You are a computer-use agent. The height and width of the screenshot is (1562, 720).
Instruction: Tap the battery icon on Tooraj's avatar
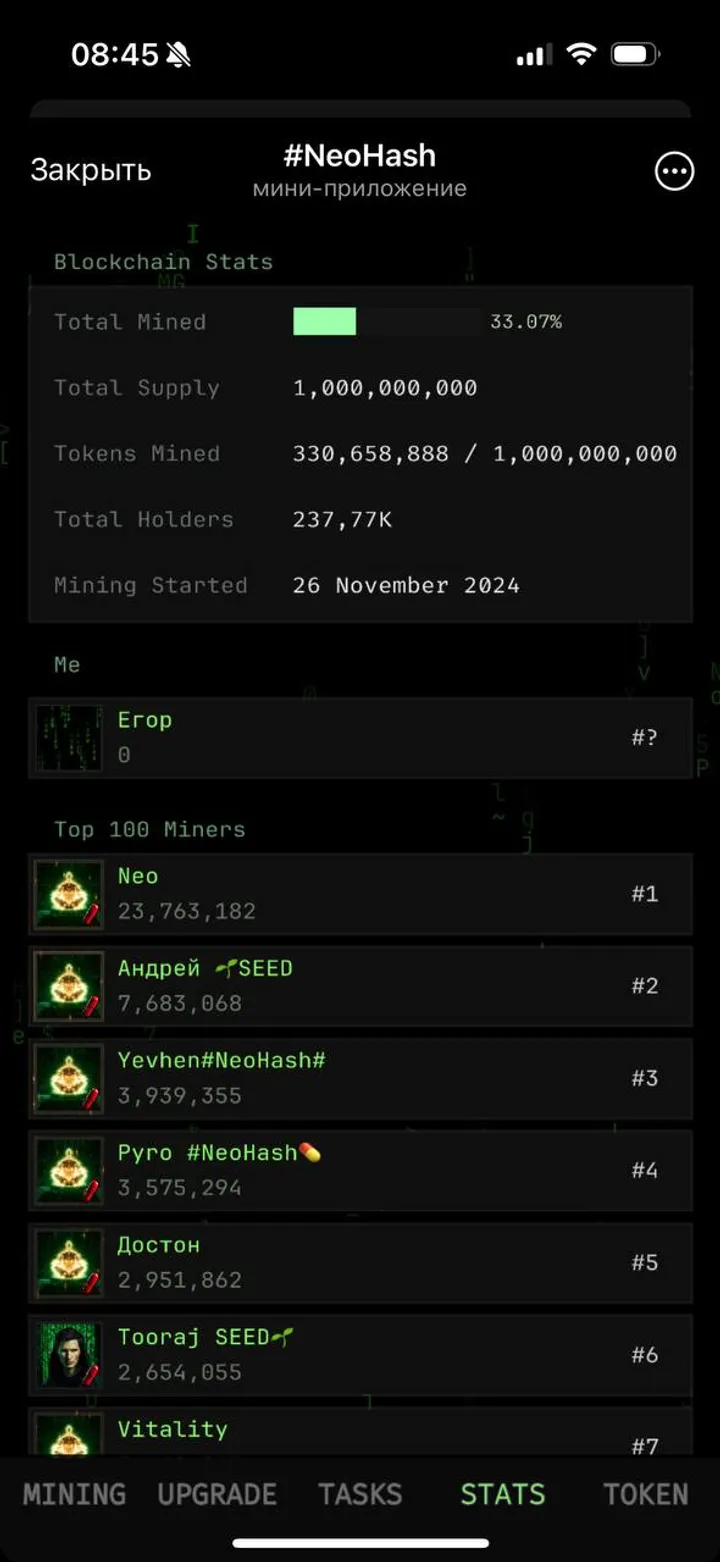[x=91, y=1376]
